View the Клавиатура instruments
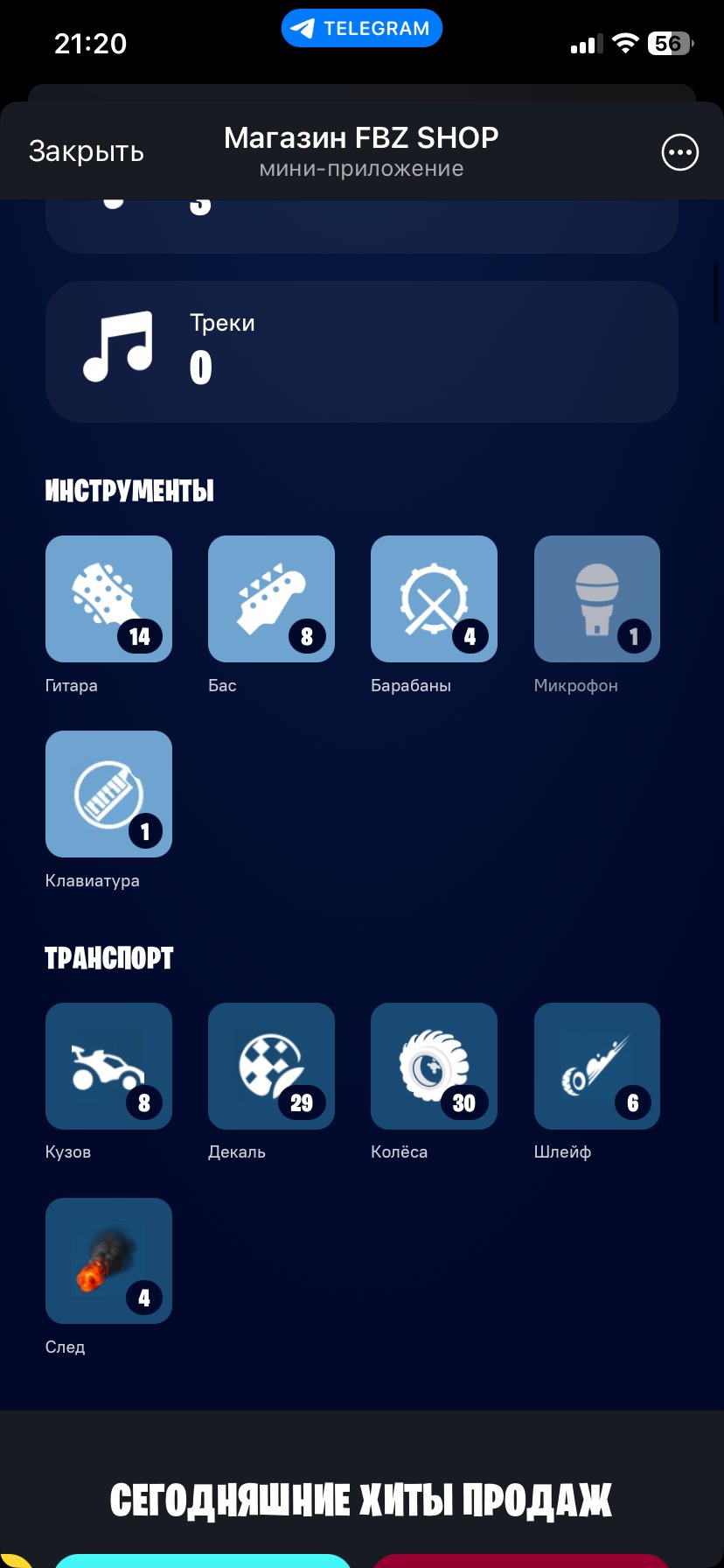724x1568 pixels. click(x=108, y=794)
